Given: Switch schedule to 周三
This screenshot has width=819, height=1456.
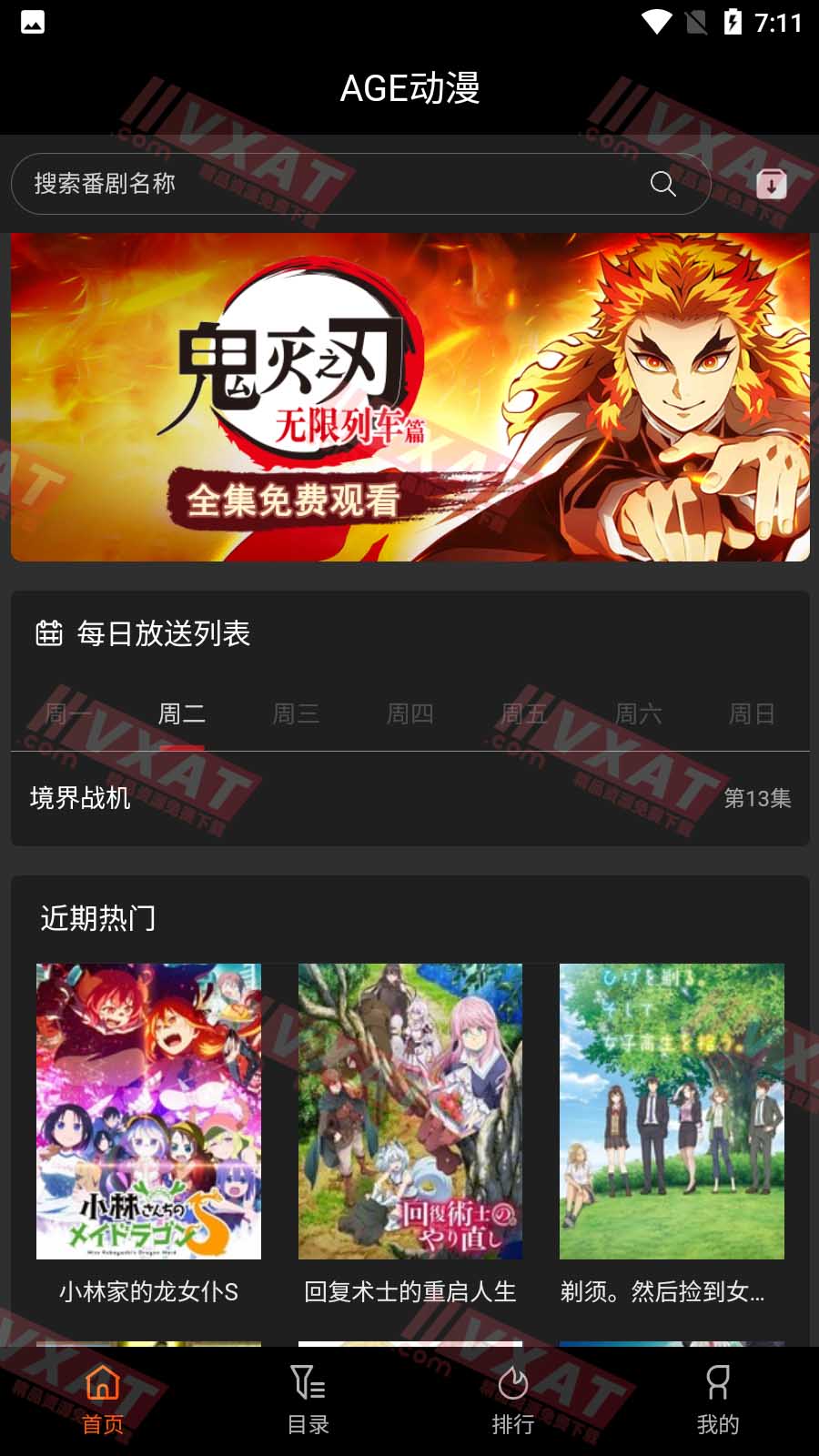Looking at the screenshot, I should coord(294,713).
